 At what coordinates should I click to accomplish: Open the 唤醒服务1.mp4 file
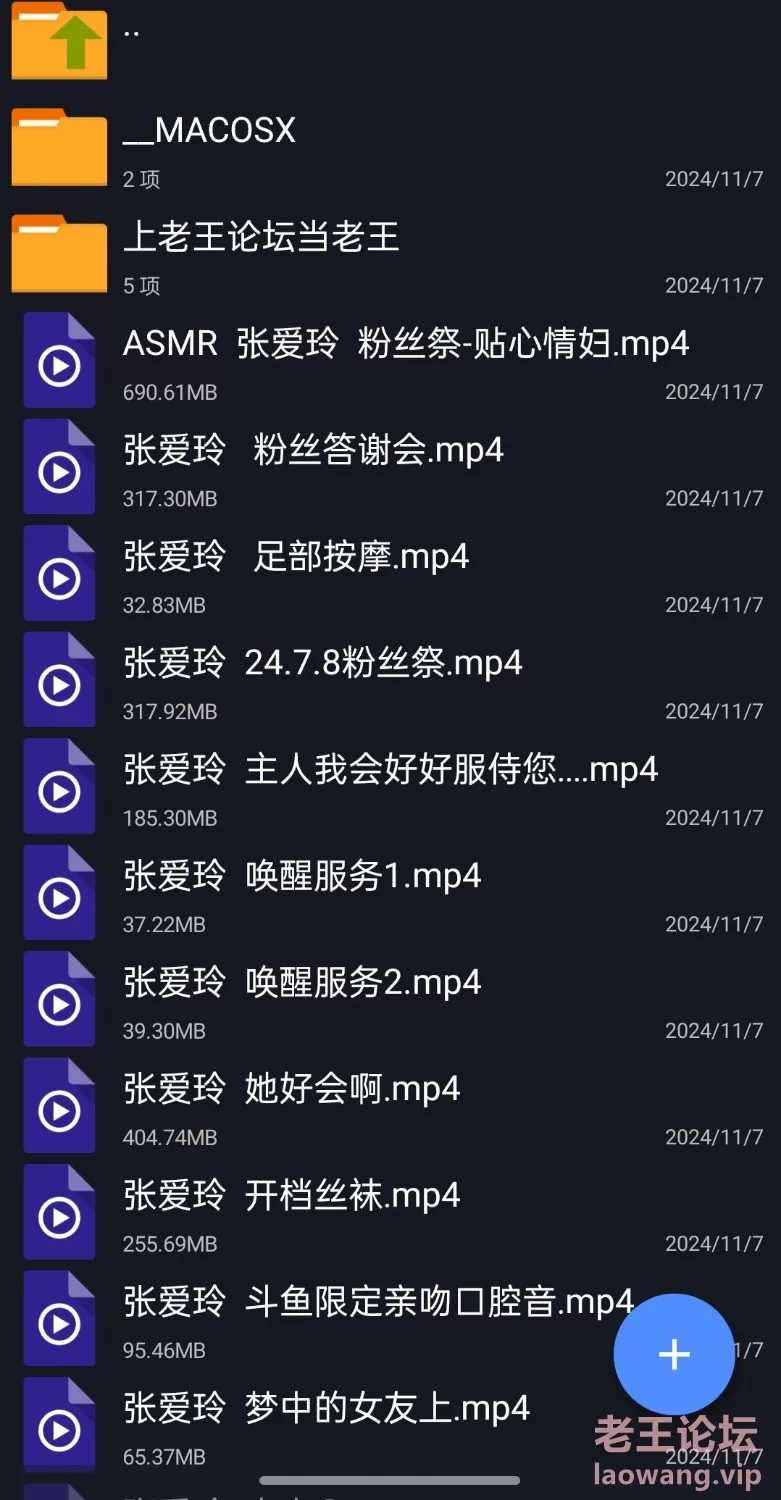click(x=390, y=895)
